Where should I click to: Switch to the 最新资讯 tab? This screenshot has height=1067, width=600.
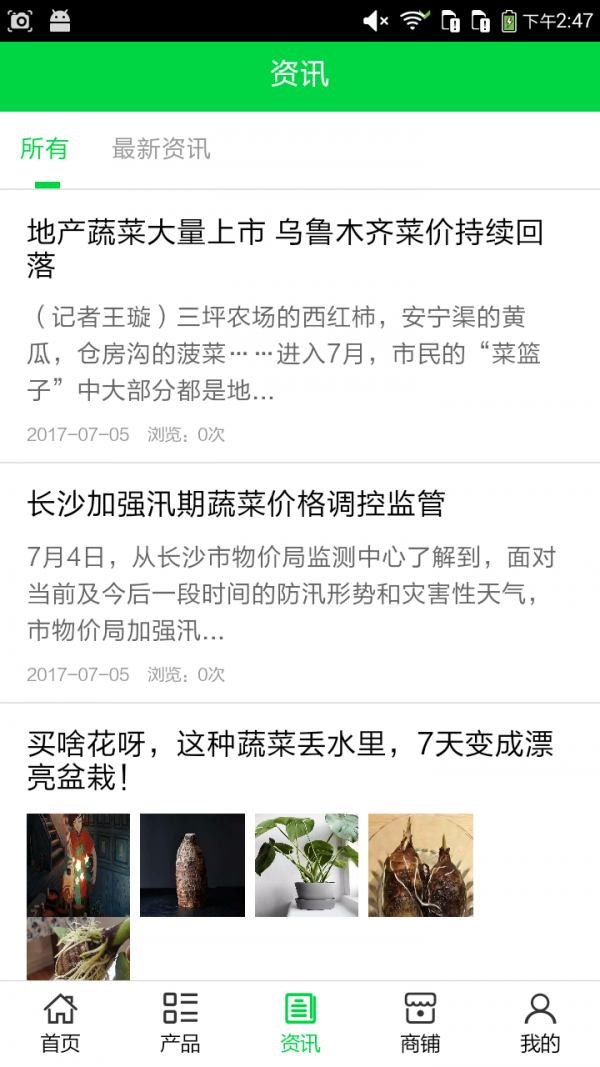pos(161,150)
